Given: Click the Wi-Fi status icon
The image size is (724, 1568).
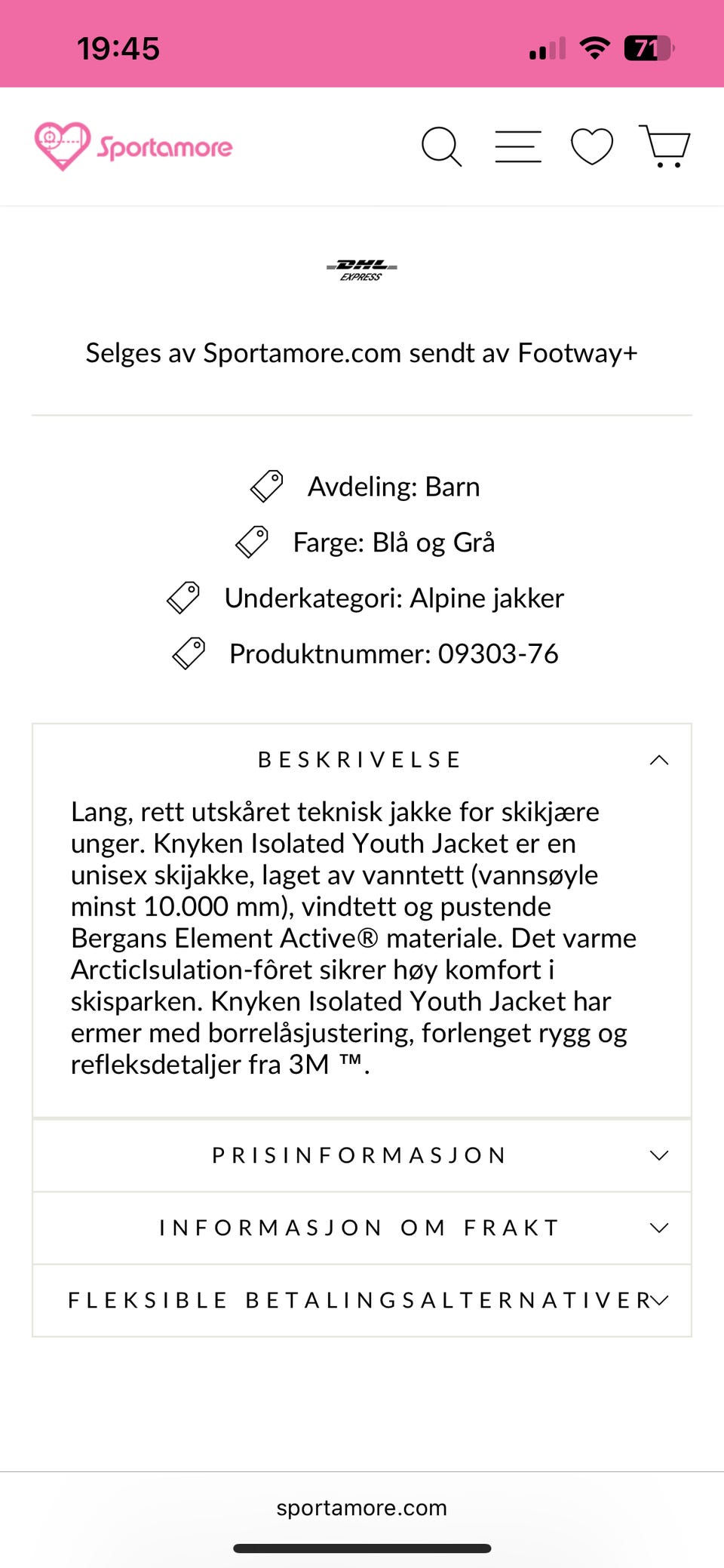Looking at the screenshot, I should point(595,47).
